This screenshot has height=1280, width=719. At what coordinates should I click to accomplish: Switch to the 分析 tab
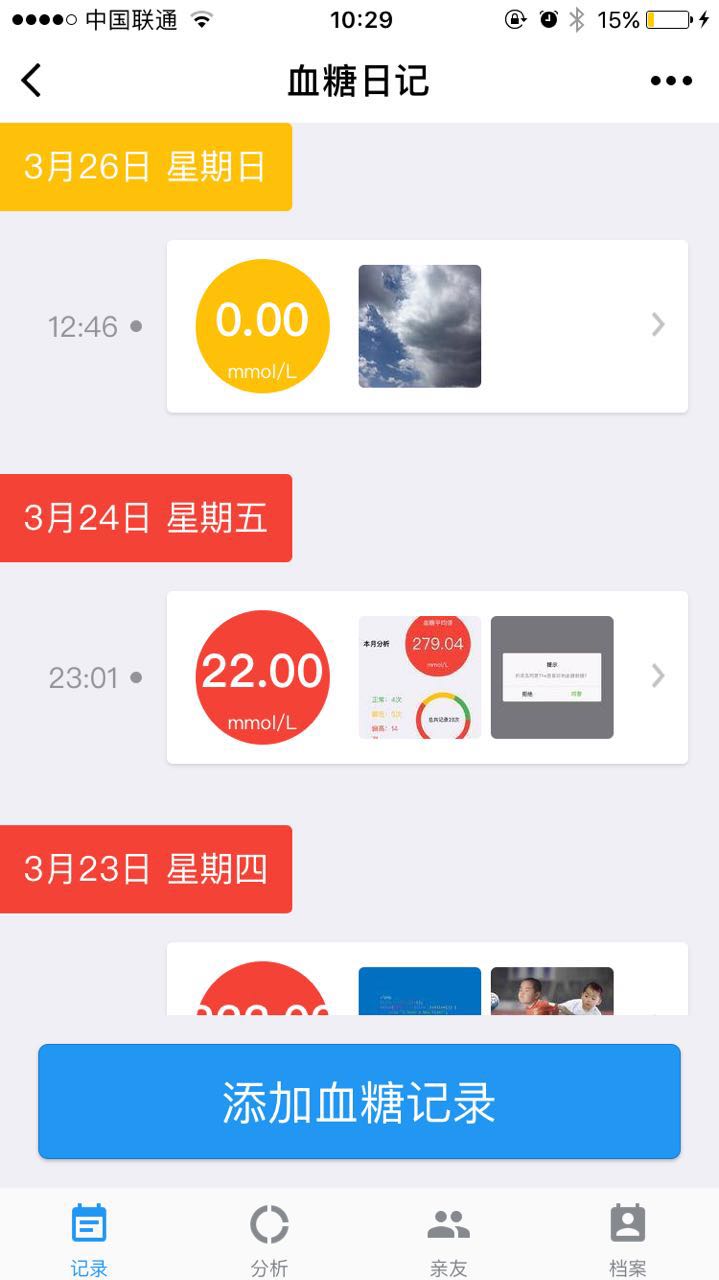click(269, 1238)
